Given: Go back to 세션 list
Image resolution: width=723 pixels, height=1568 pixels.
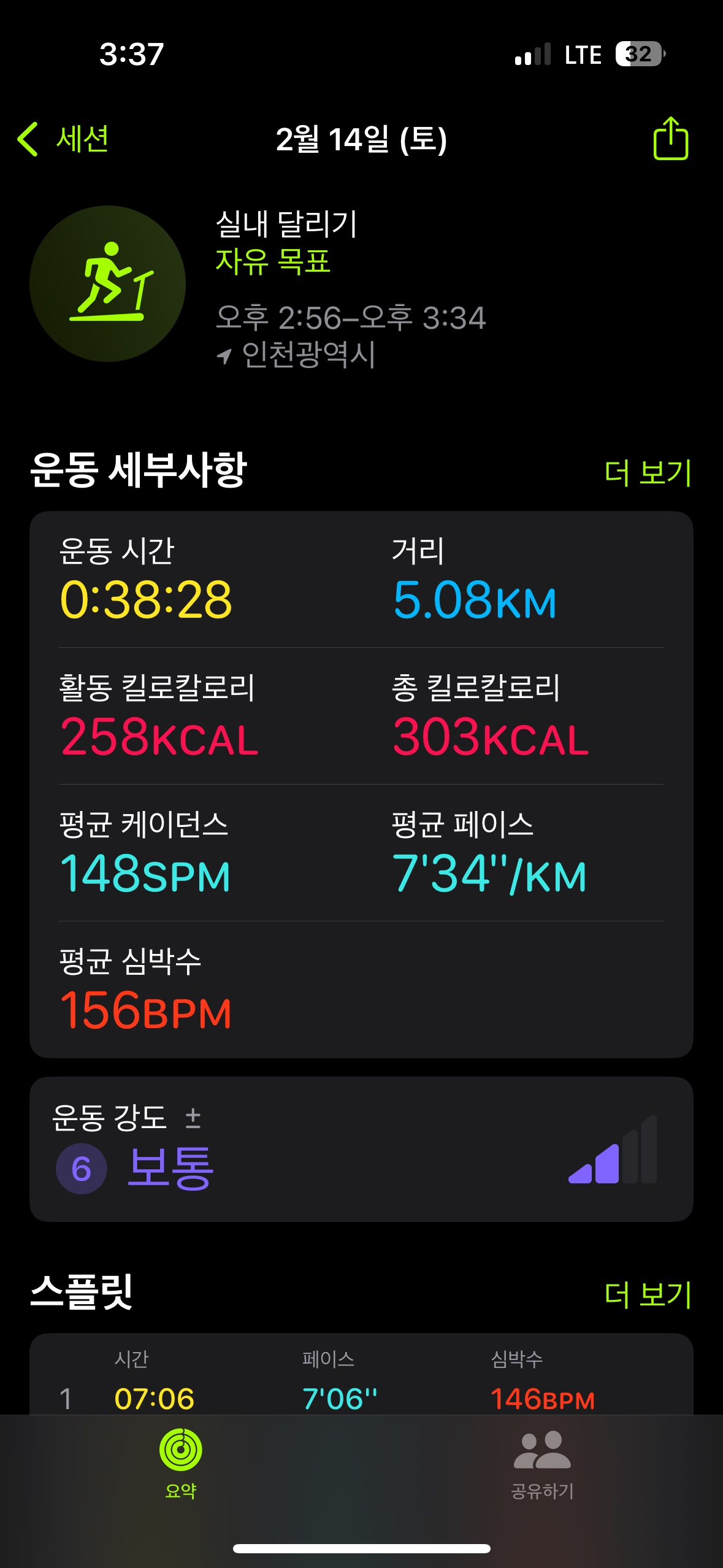Looking at the screenshot, I should coord(64,139).
